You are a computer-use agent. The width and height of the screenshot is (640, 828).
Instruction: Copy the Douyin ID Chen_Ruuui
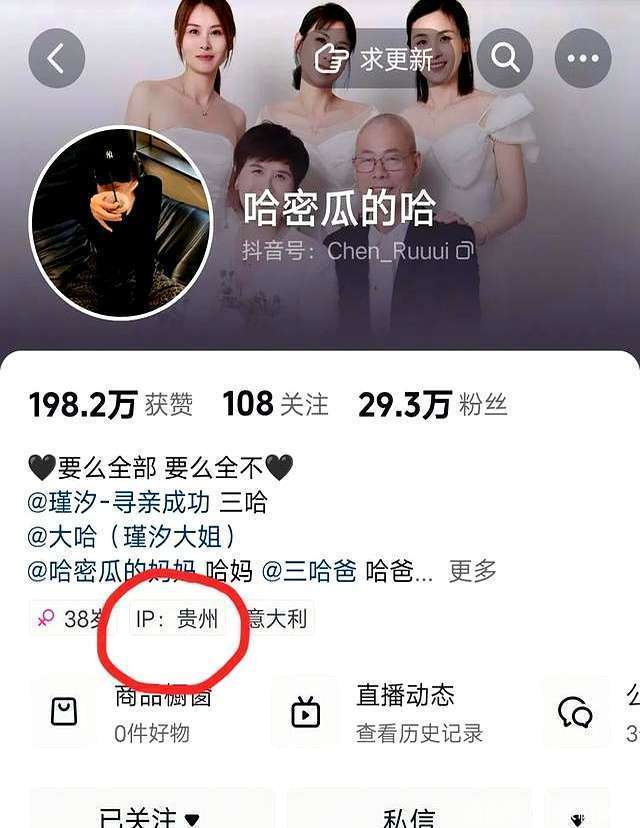tap(464, 250)
